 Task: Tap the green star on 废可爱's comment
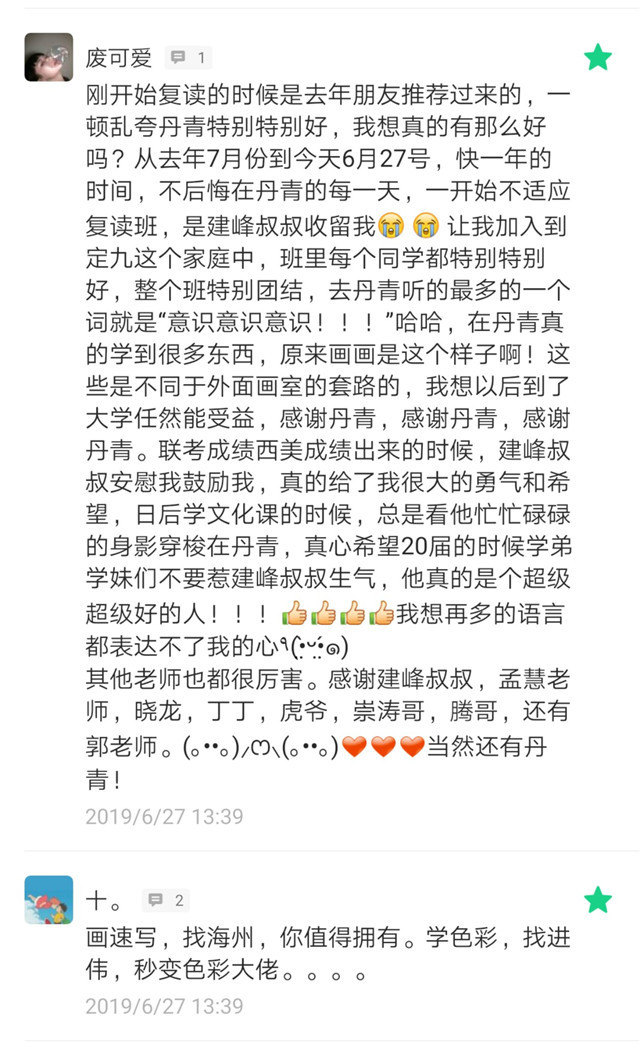598,58
